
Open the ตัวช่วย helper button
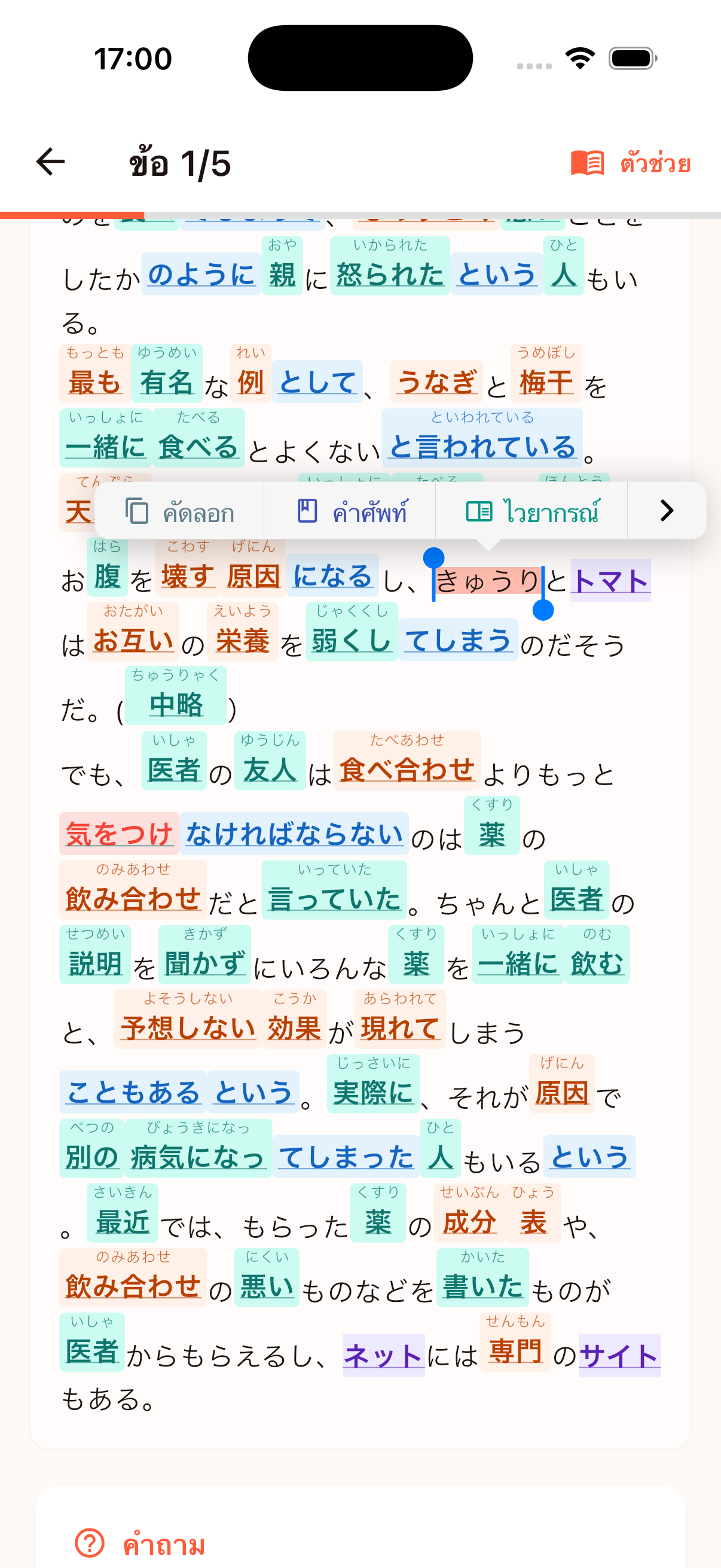tap(630, 163)
